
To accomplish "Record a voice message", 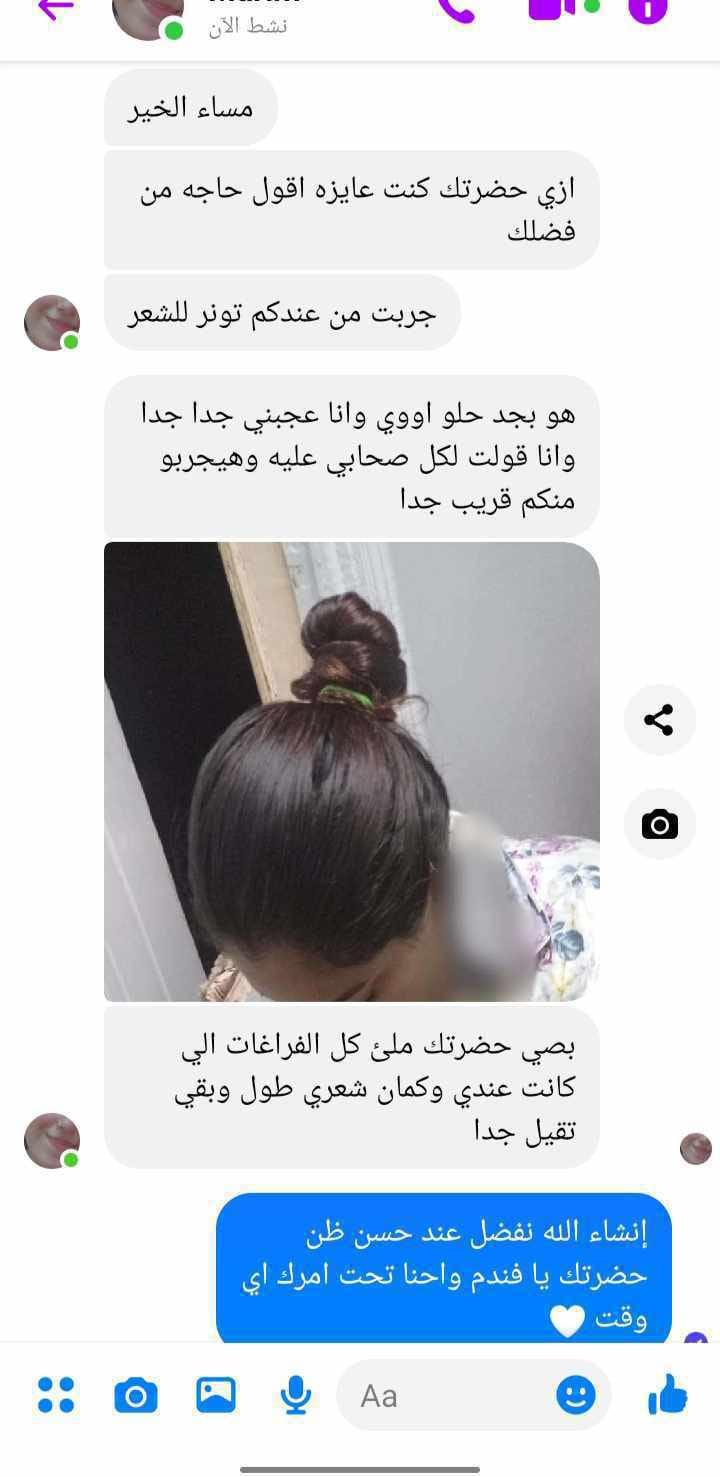I will [296, 1394].
